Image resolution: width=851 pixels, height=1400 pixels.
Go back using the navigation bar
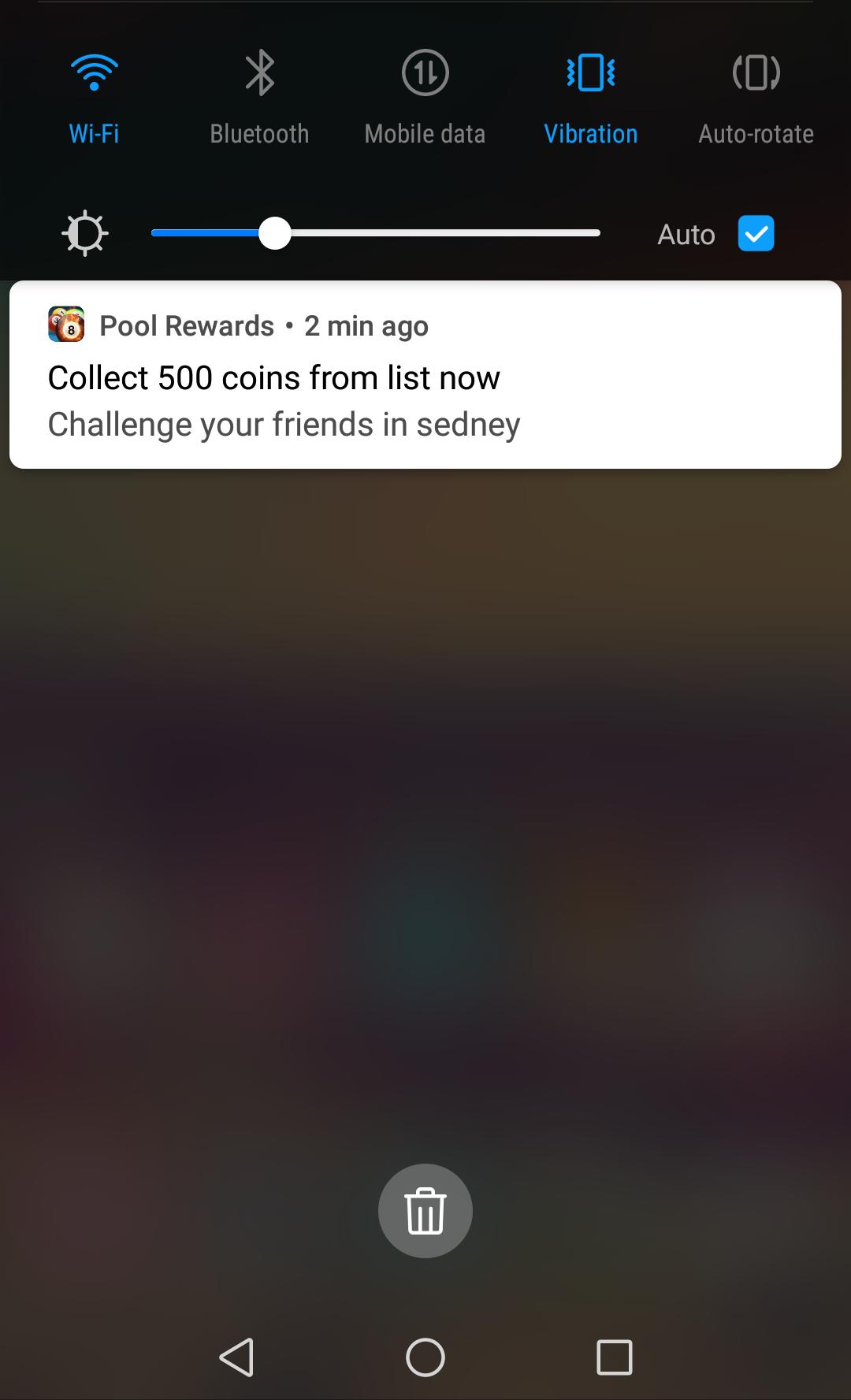(236, 1357)
